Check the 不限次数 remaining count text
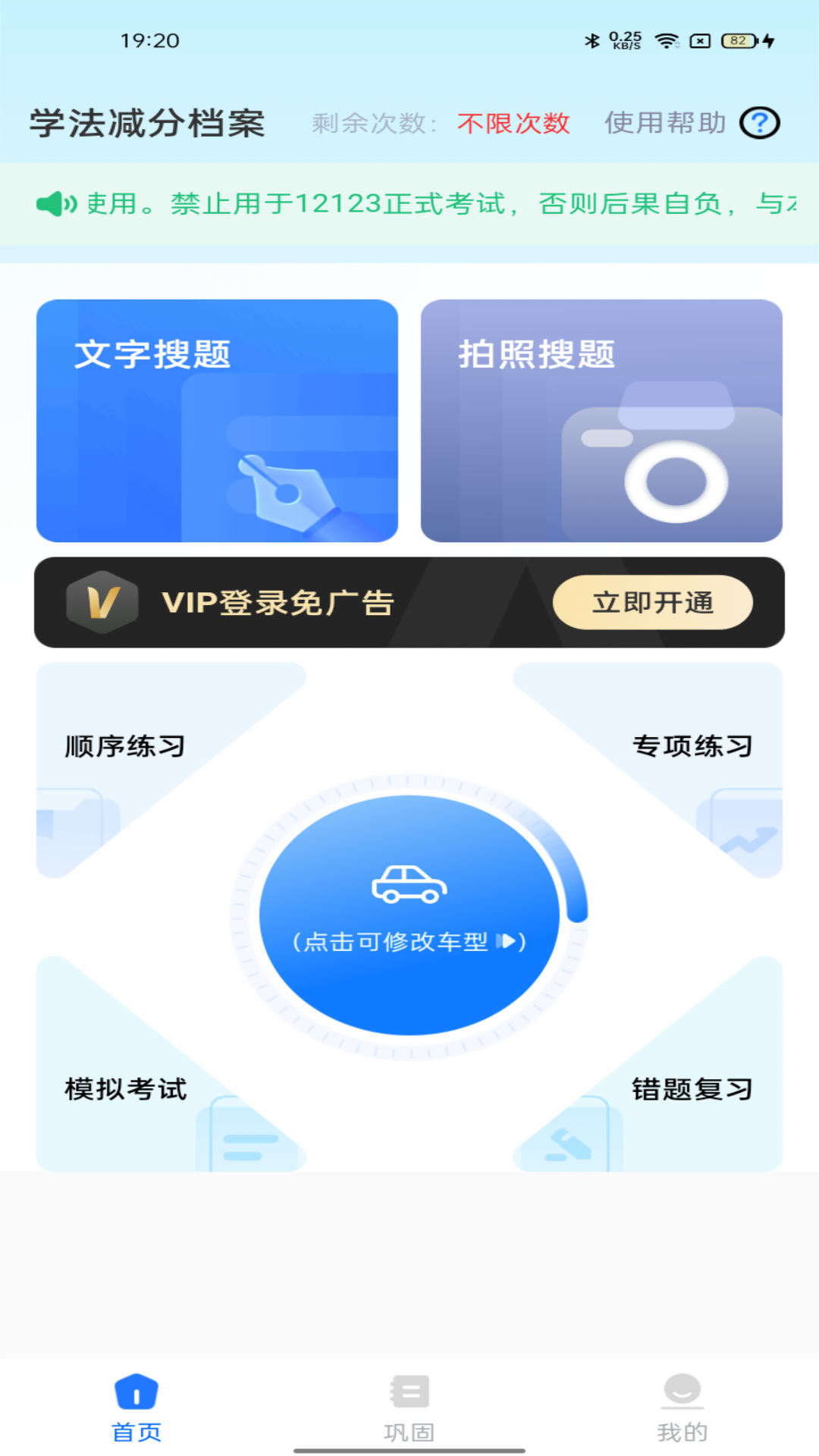 click(x=514, y=123)
